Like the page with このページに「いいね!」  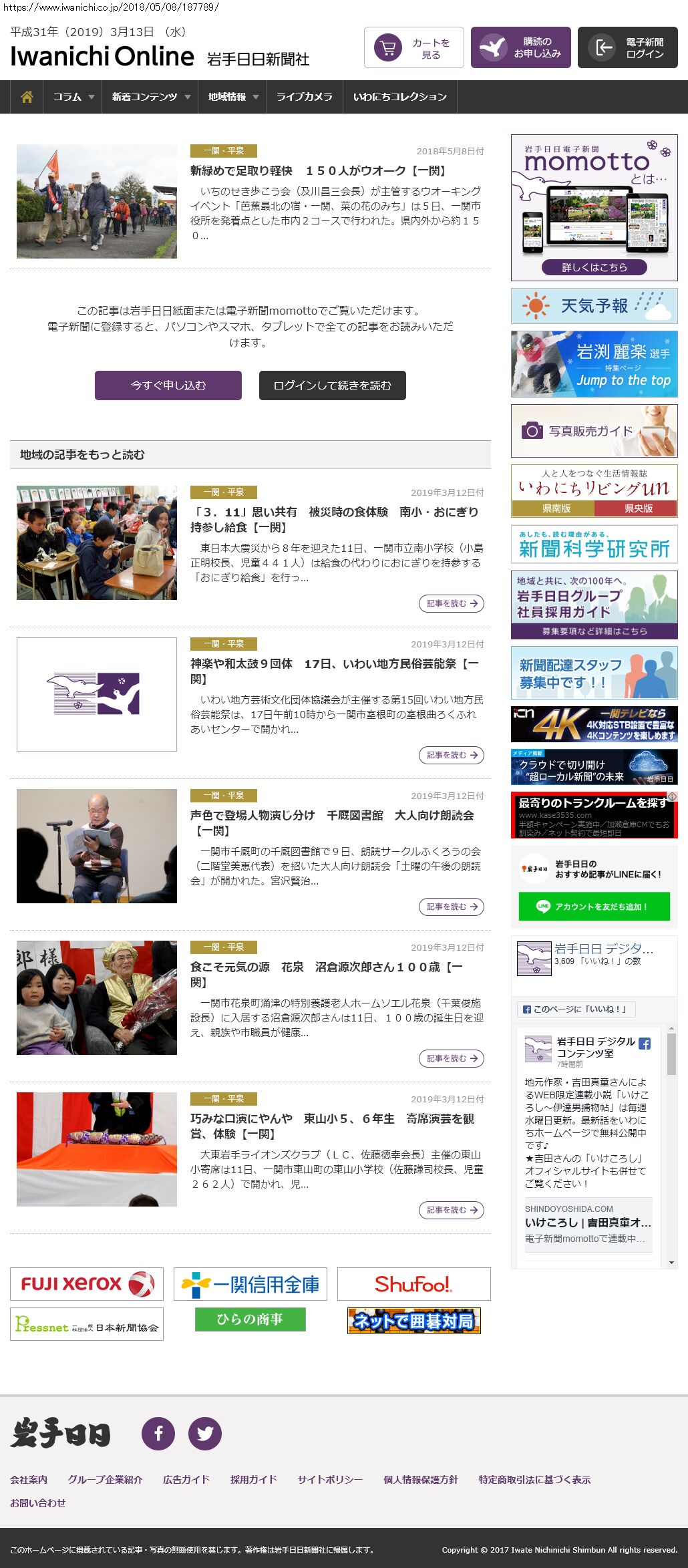point(576,1009)
